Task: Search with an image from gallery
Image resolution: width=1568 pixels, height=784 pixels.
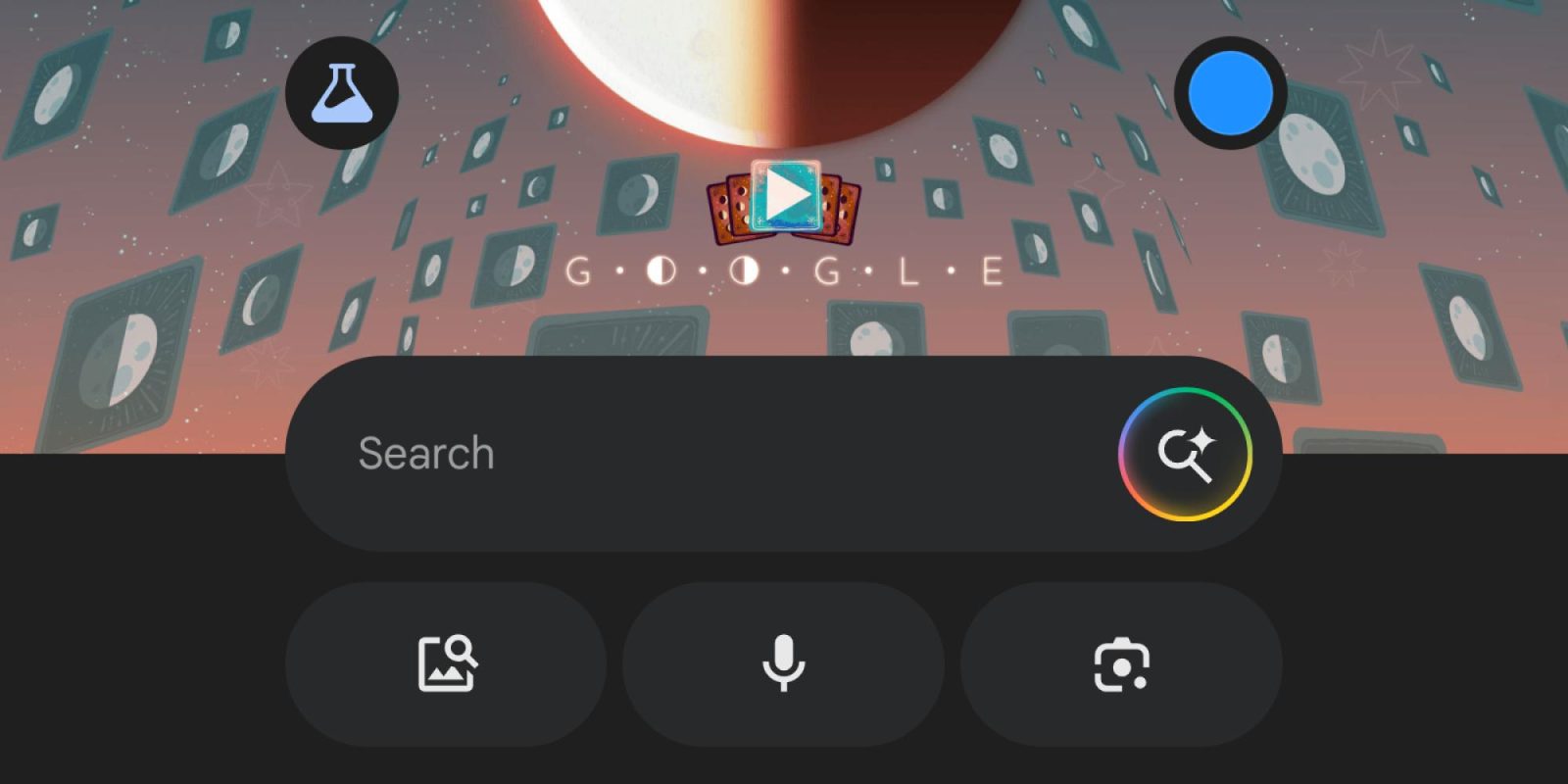Action: pyautogui.click(x=446, y=663)
